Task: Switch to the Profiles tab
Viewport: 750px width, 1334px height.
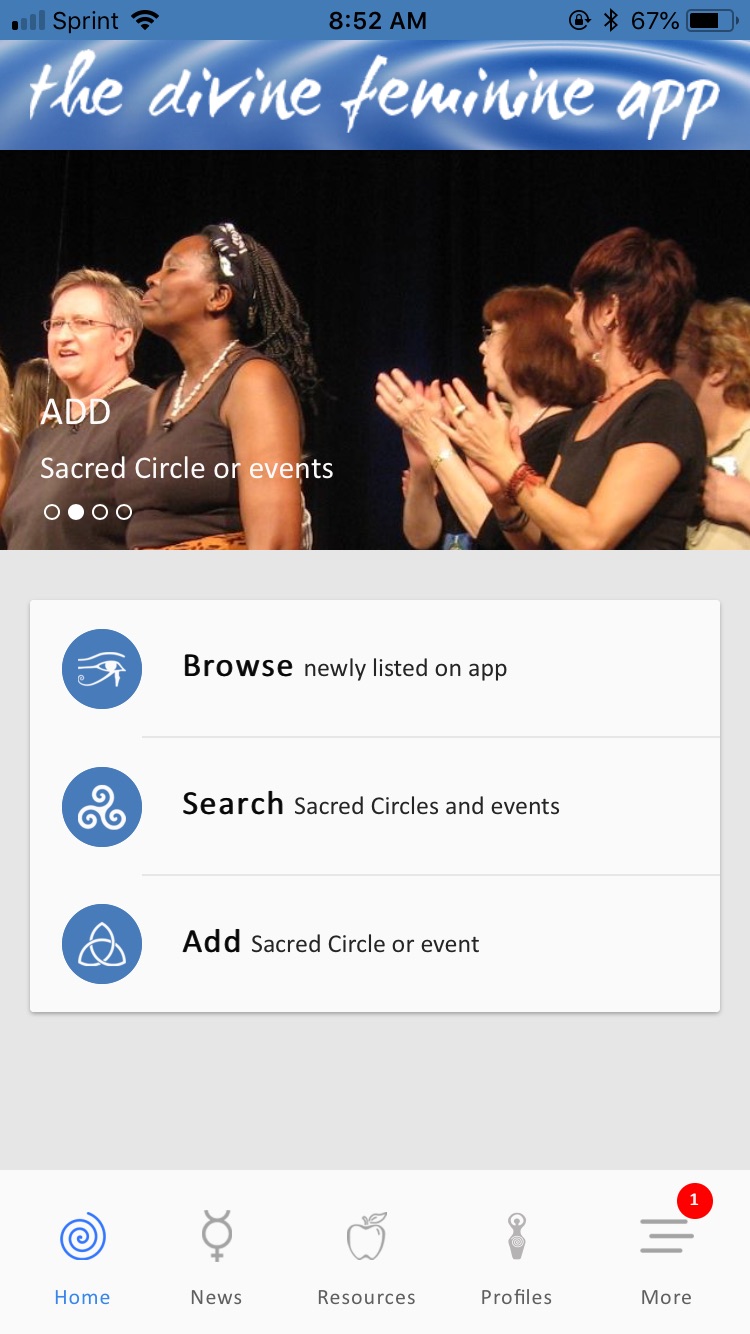Action: (x=516, y=1256)
